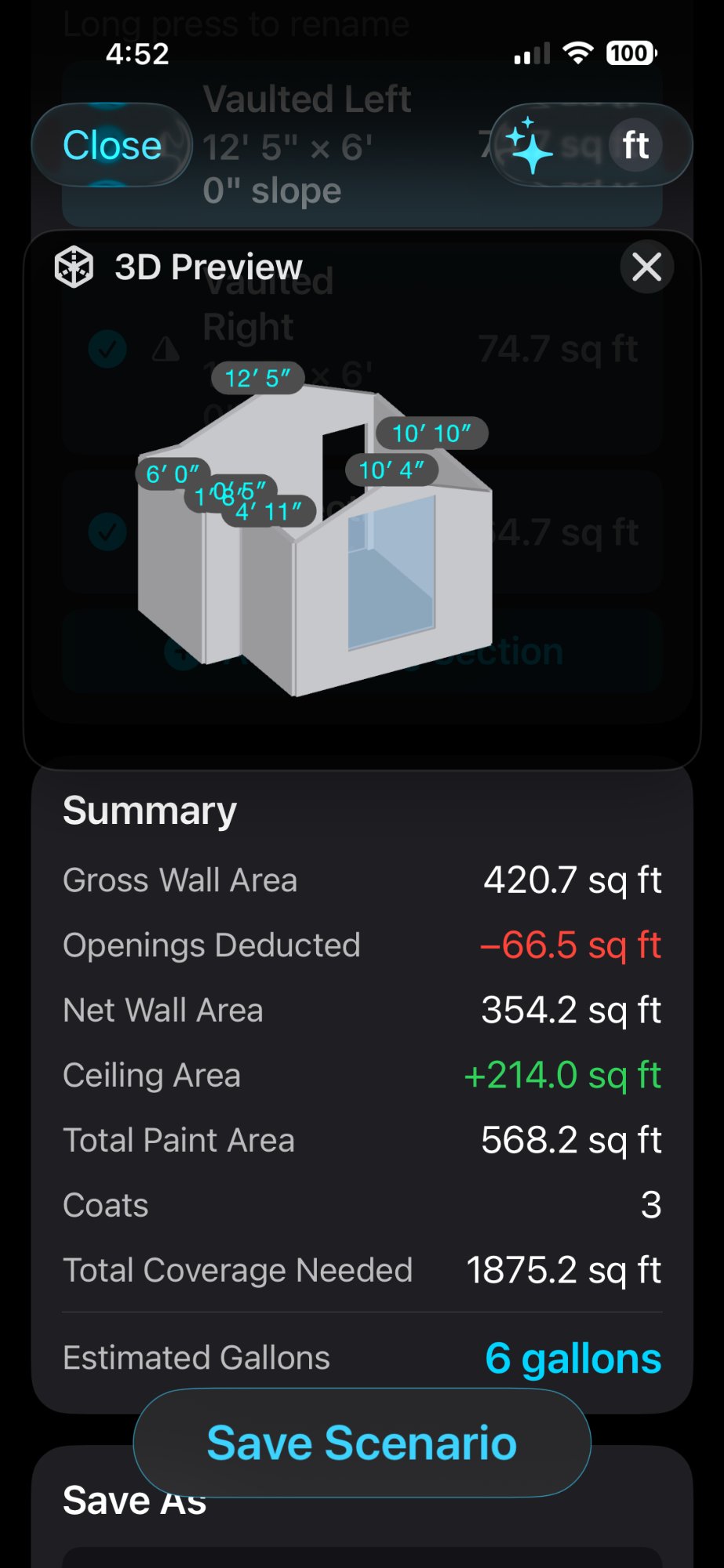The height and width of the screenshot is (1568, 724).
Task: Tap the Close button at top left
Action: coord(111,145)
